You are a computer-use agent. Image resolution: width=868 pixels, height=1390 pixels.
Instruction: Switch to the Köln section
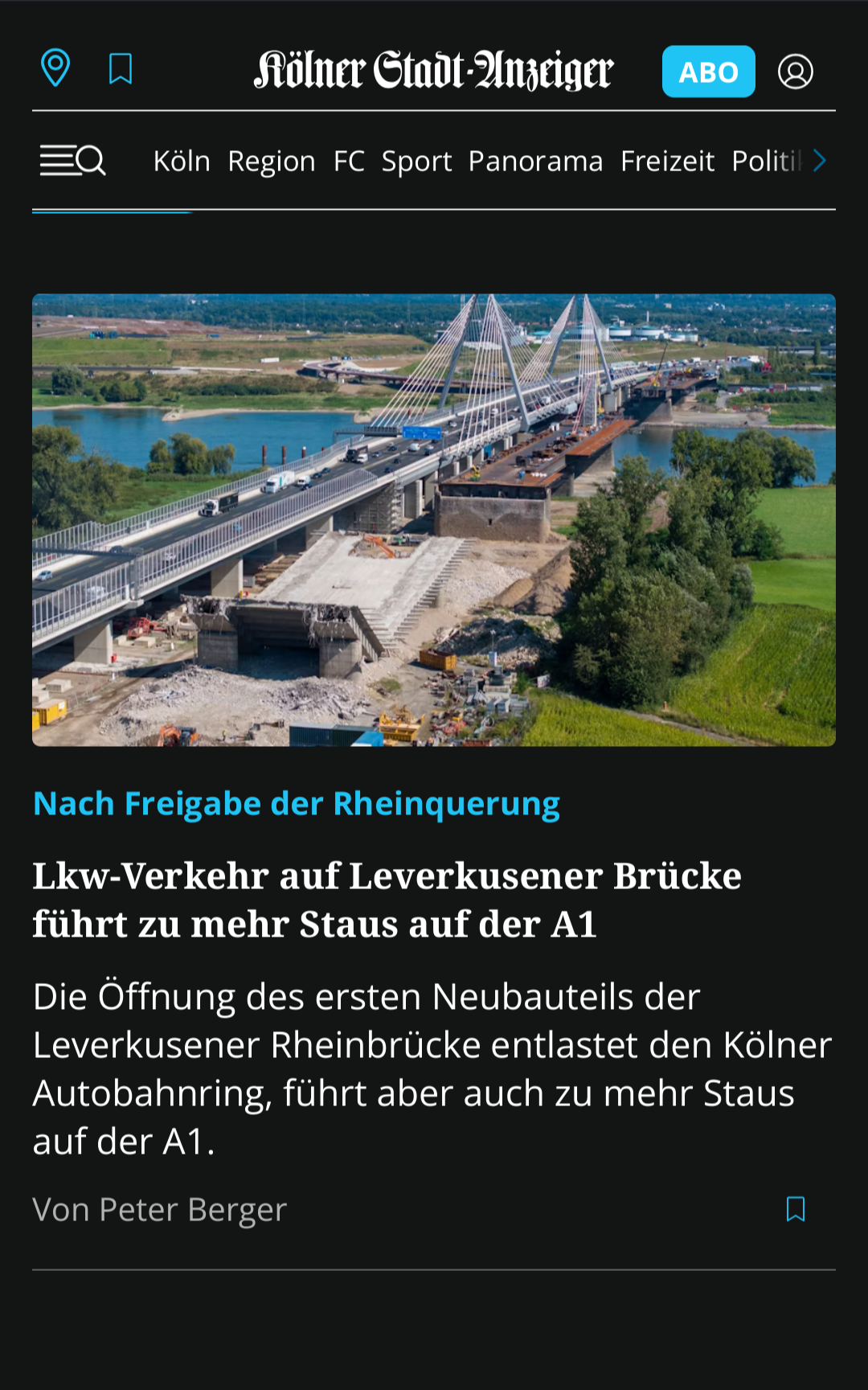(x=182, y=161)
